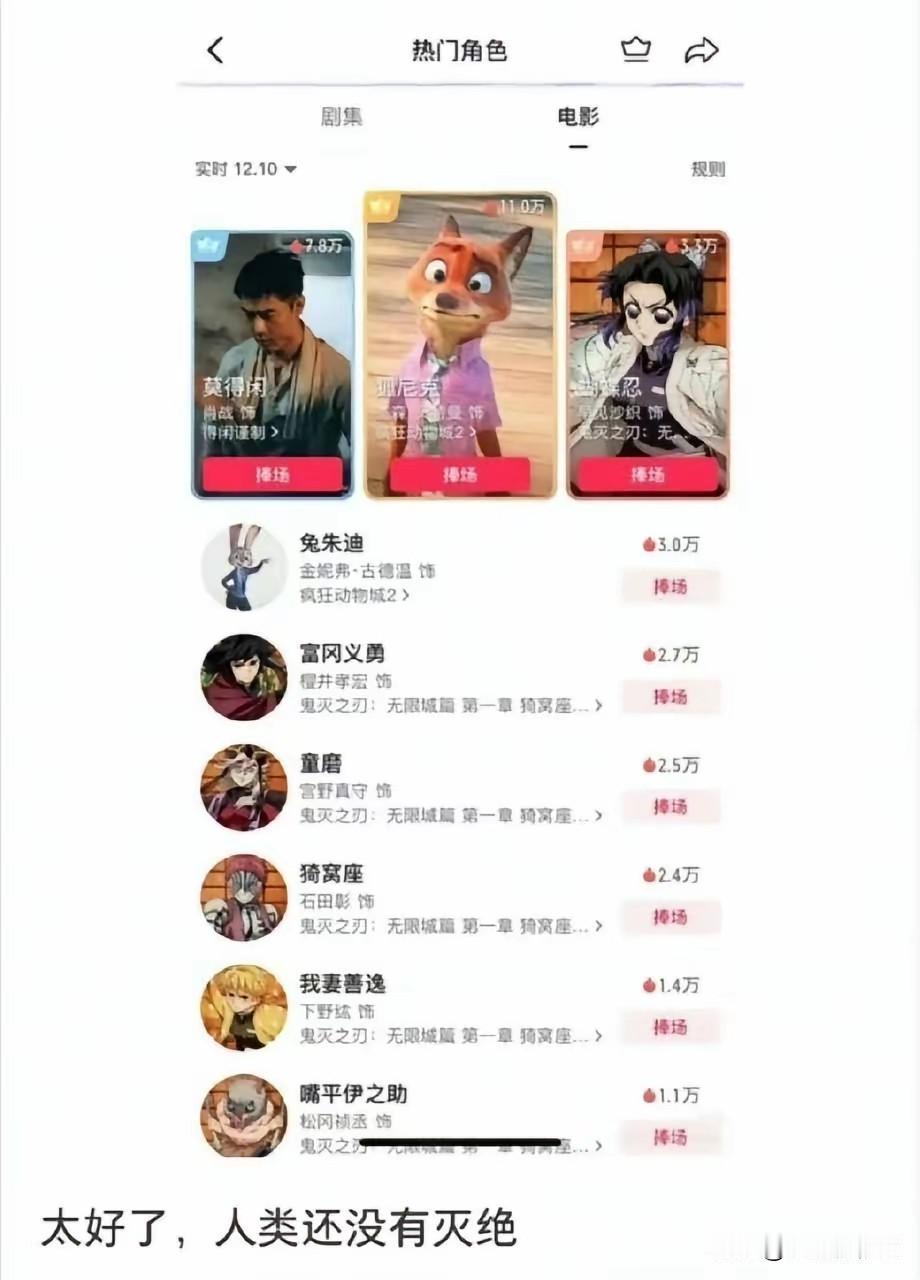This screenshot has width=920, height=1280.
Task: Select the crown badge on 莫得闲's card
Action: pos(207,246)
